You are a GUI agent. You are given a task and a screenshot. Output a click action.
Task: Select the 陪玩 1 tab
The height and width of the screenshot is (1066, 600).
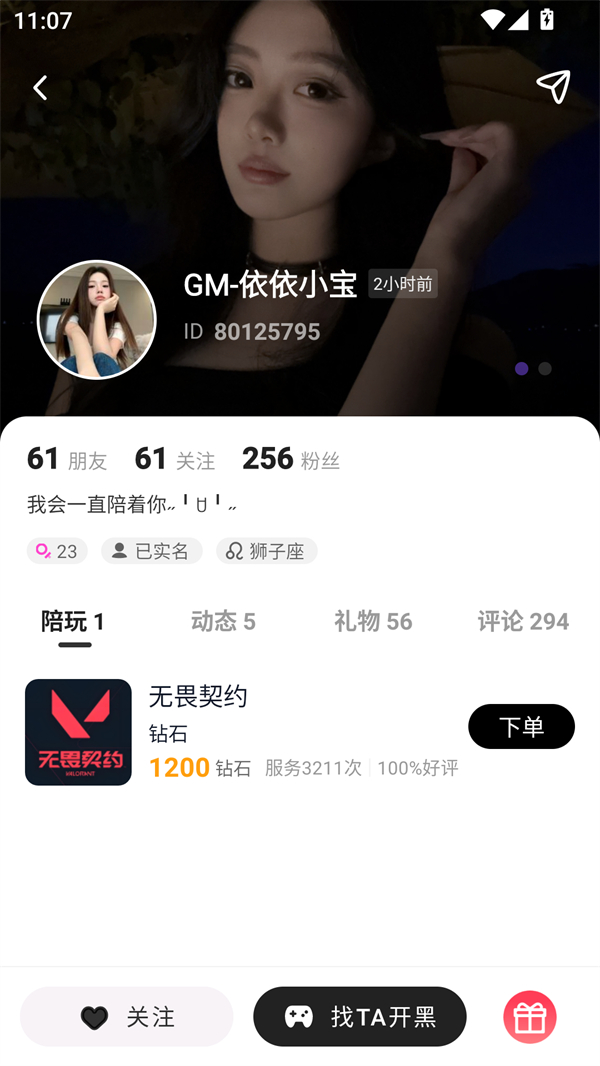(73, 621)
